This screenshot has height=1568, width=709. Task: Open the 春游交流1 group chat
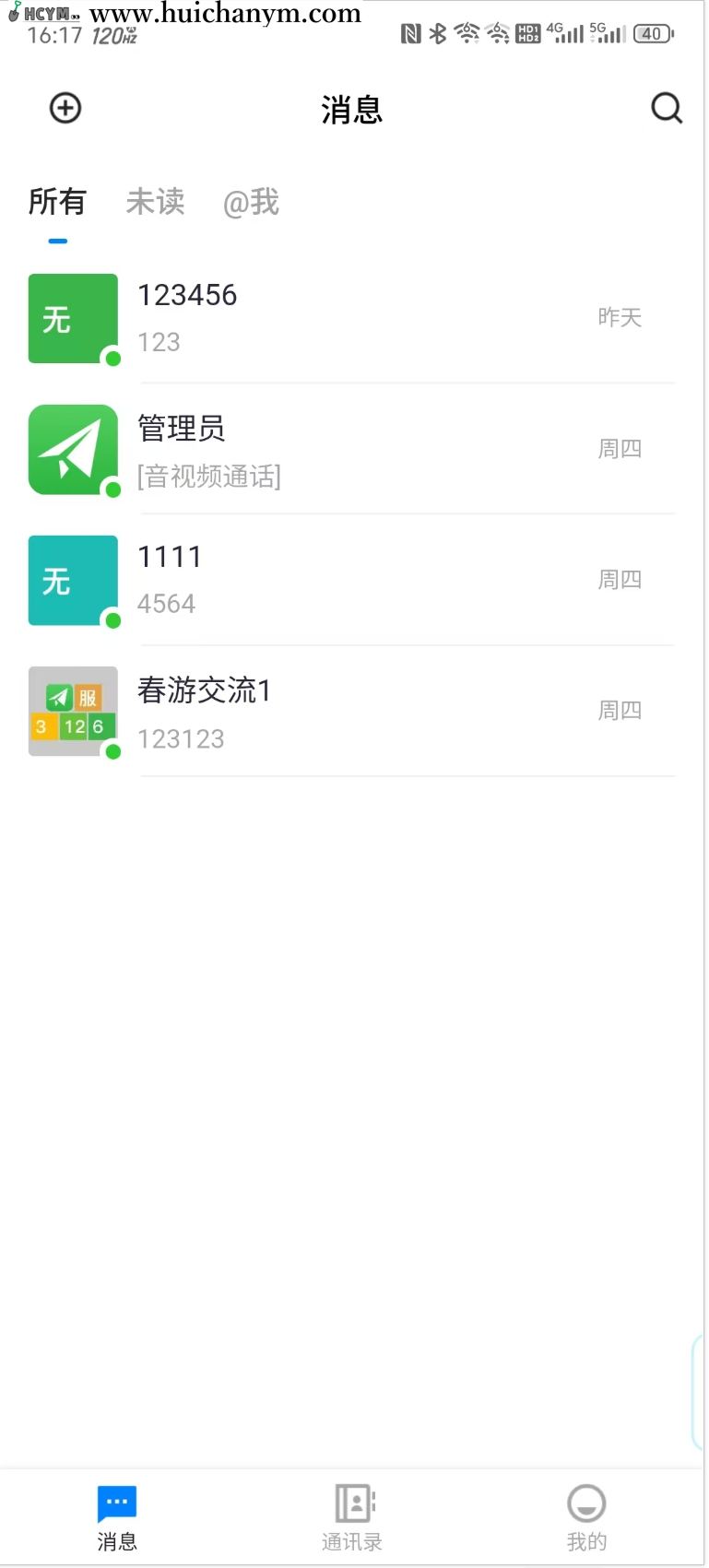pyautogui.click(x=369, y=712)
